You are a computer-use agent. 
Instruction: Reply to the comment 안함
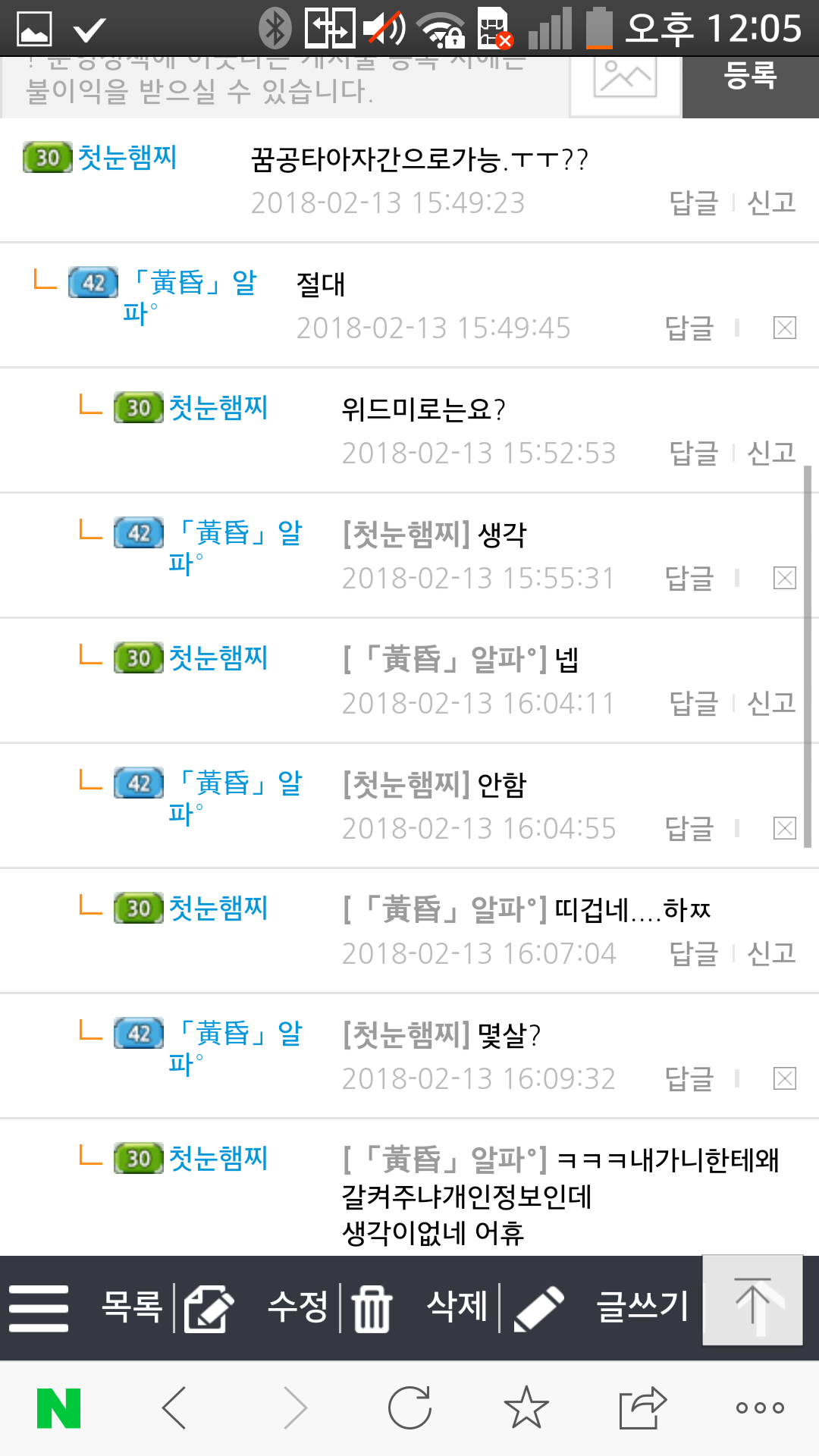click(x=689, y=828)
